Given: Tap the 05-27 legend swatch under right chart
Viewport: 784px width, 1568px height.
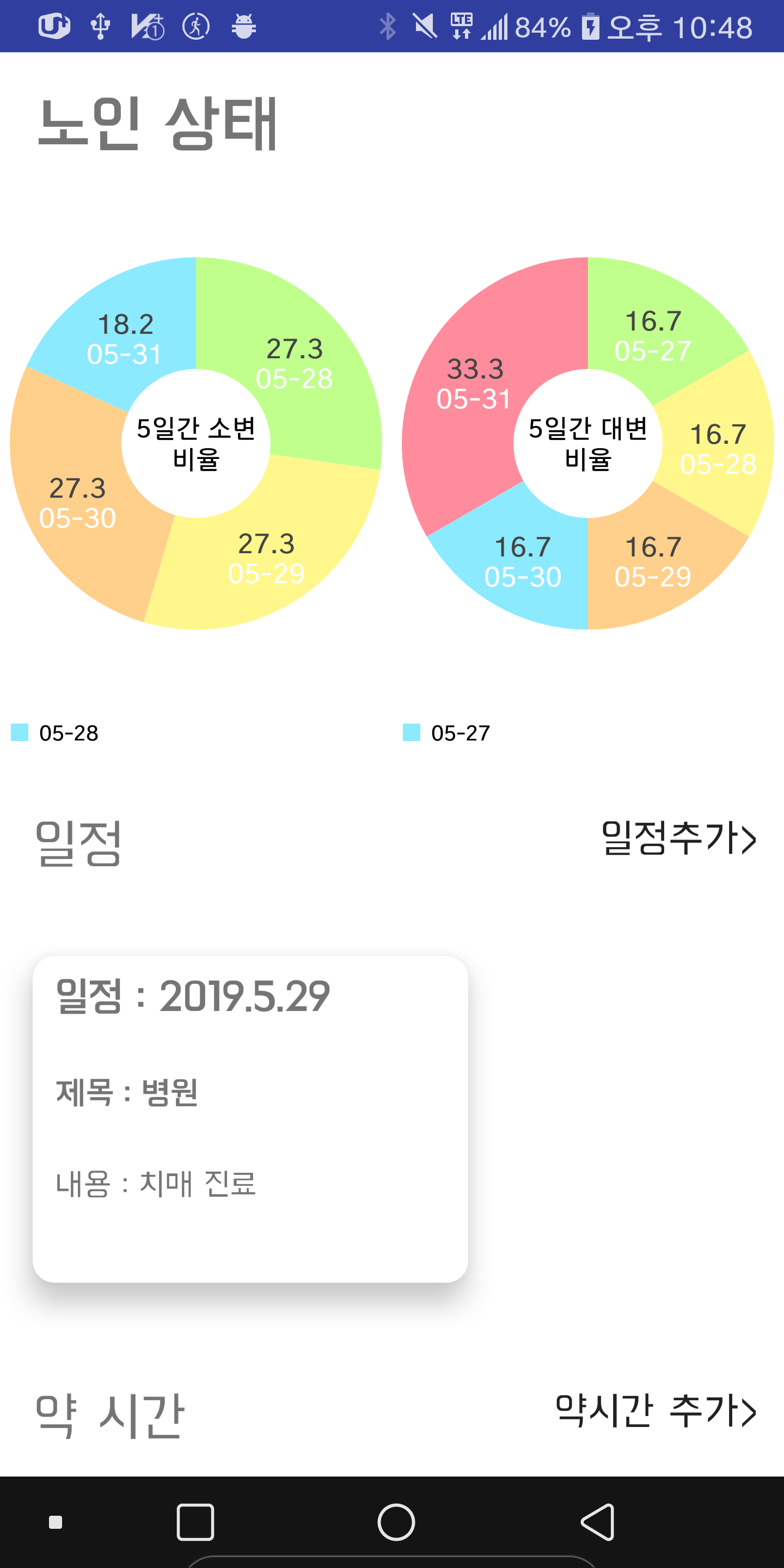Looking at the screenshot, I should 412,733.
